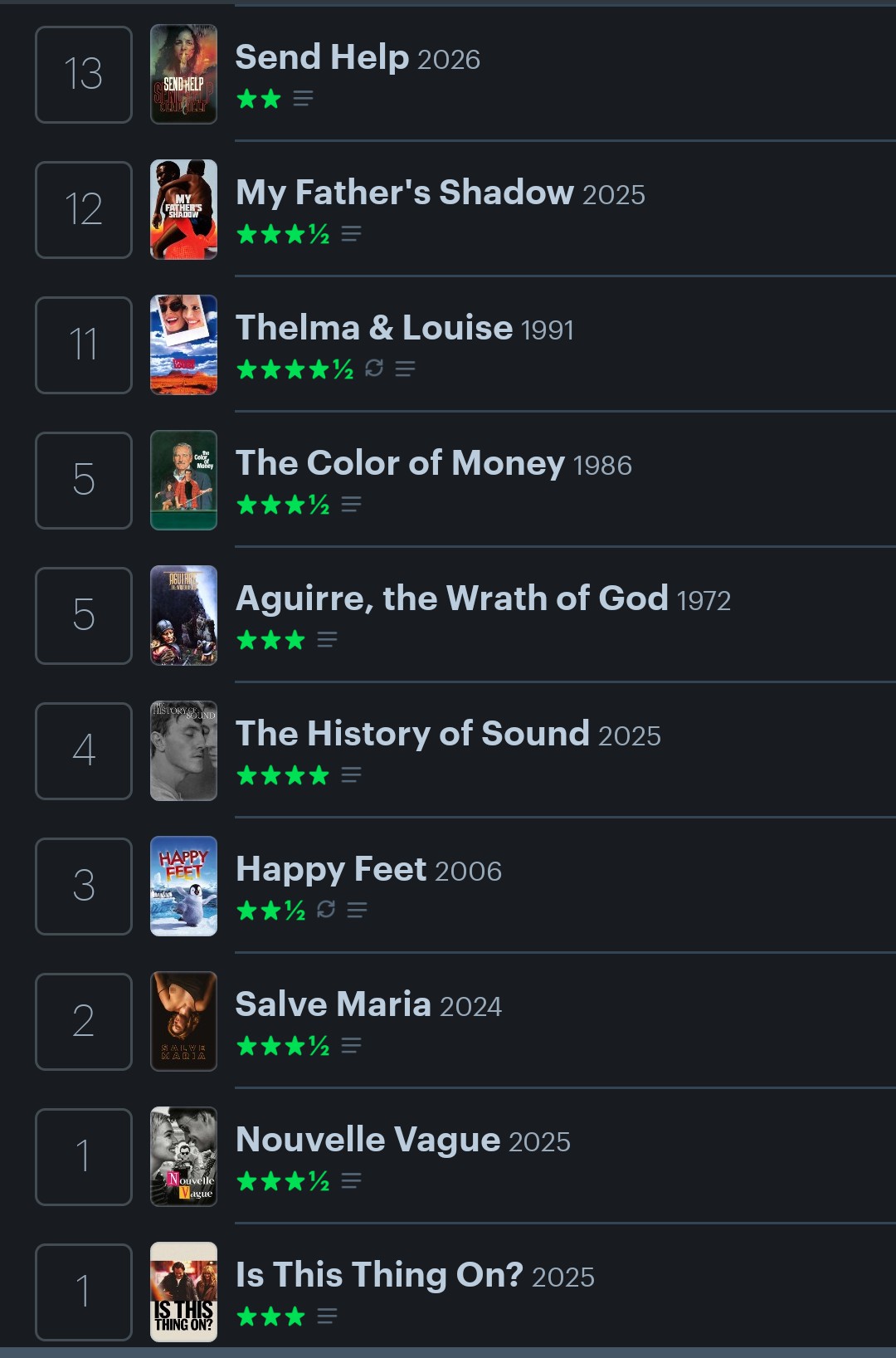Screen dimensions: 896x1358
Task: Read the review icon for Thelma & Louise
Action: click(405, 369)
